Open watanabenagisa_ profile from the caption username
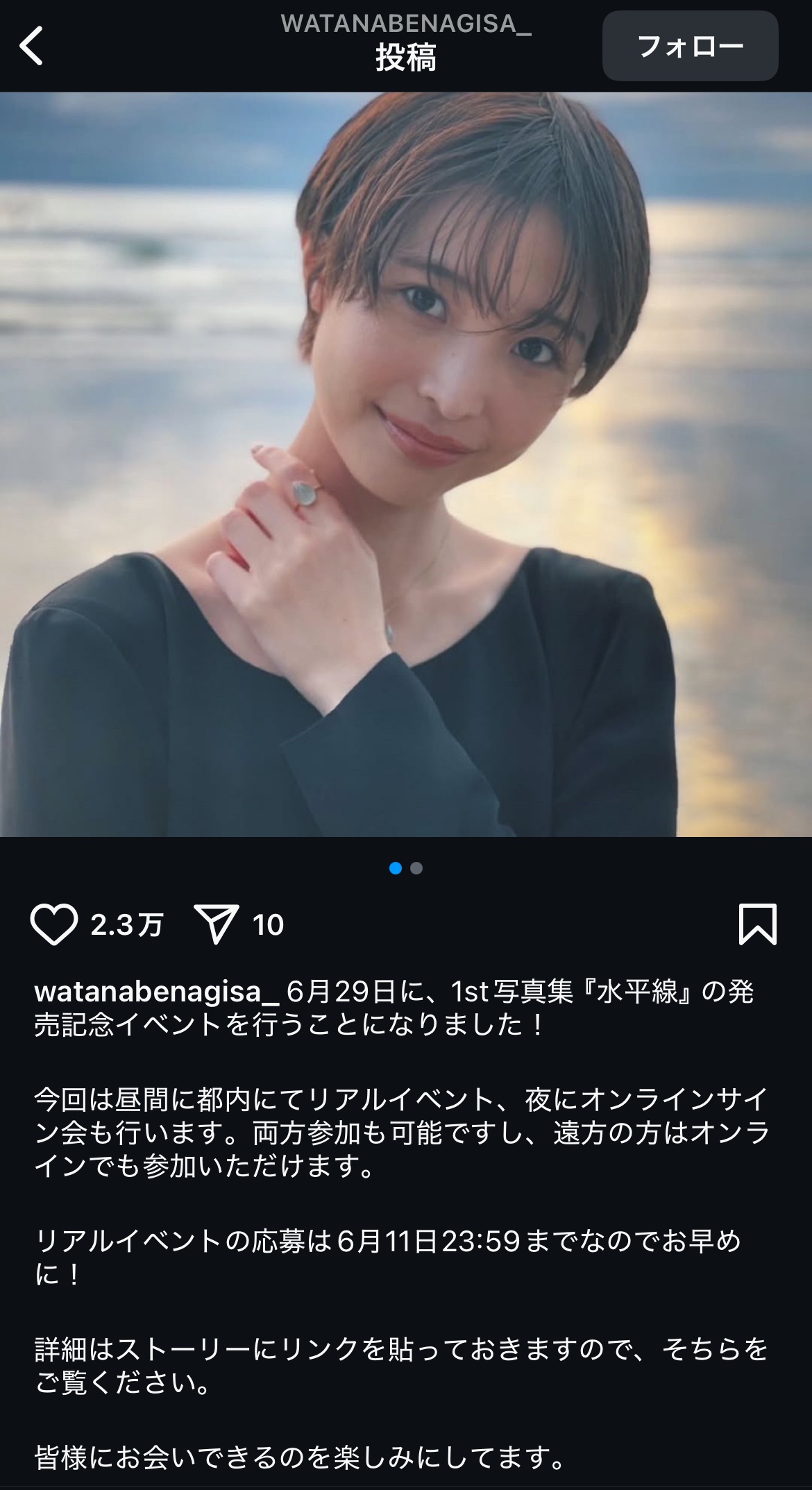This screenshot has width=812, height=1490. point(157,992)
